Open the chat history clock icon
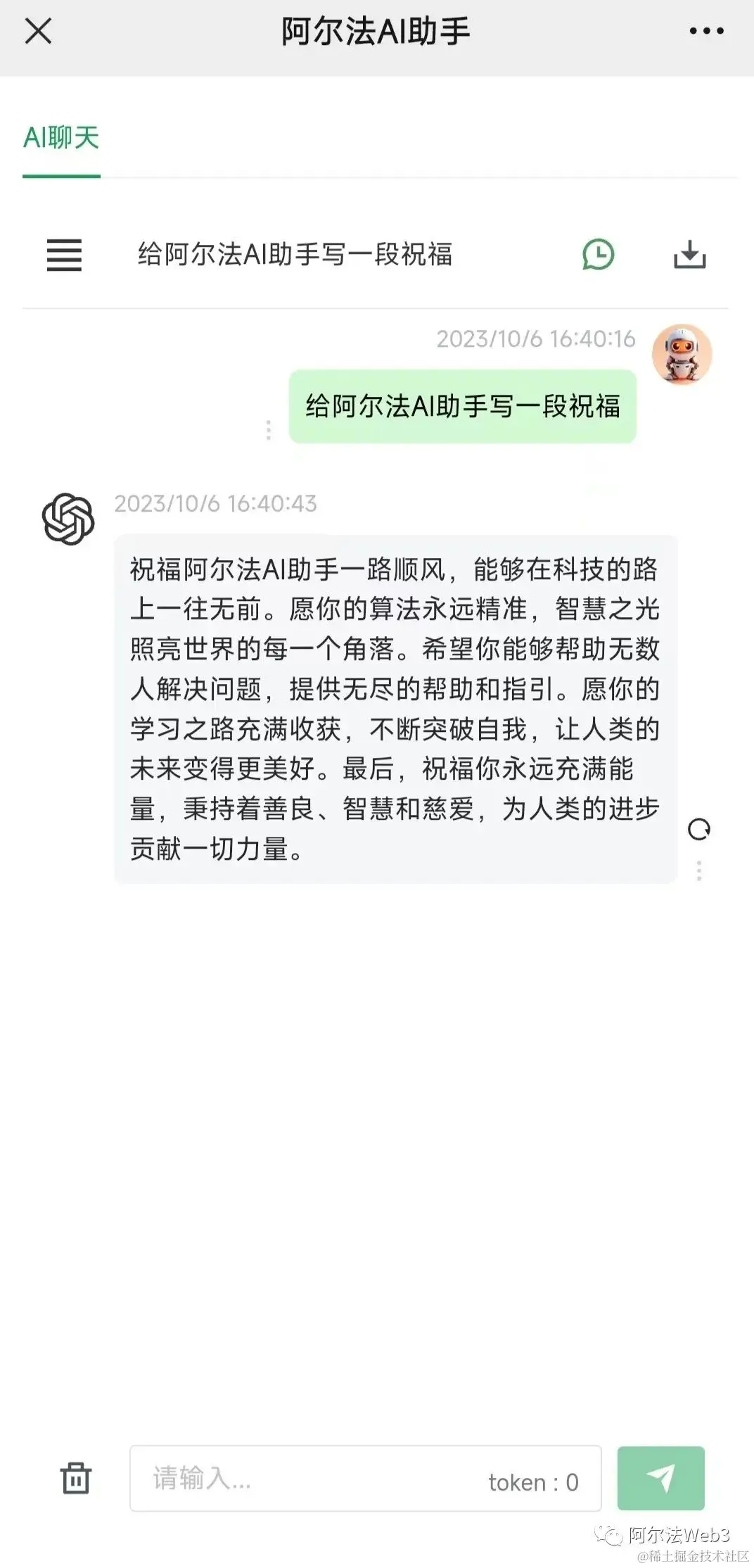This screenshot has width=754, height=1568. (x=599, y=255)
